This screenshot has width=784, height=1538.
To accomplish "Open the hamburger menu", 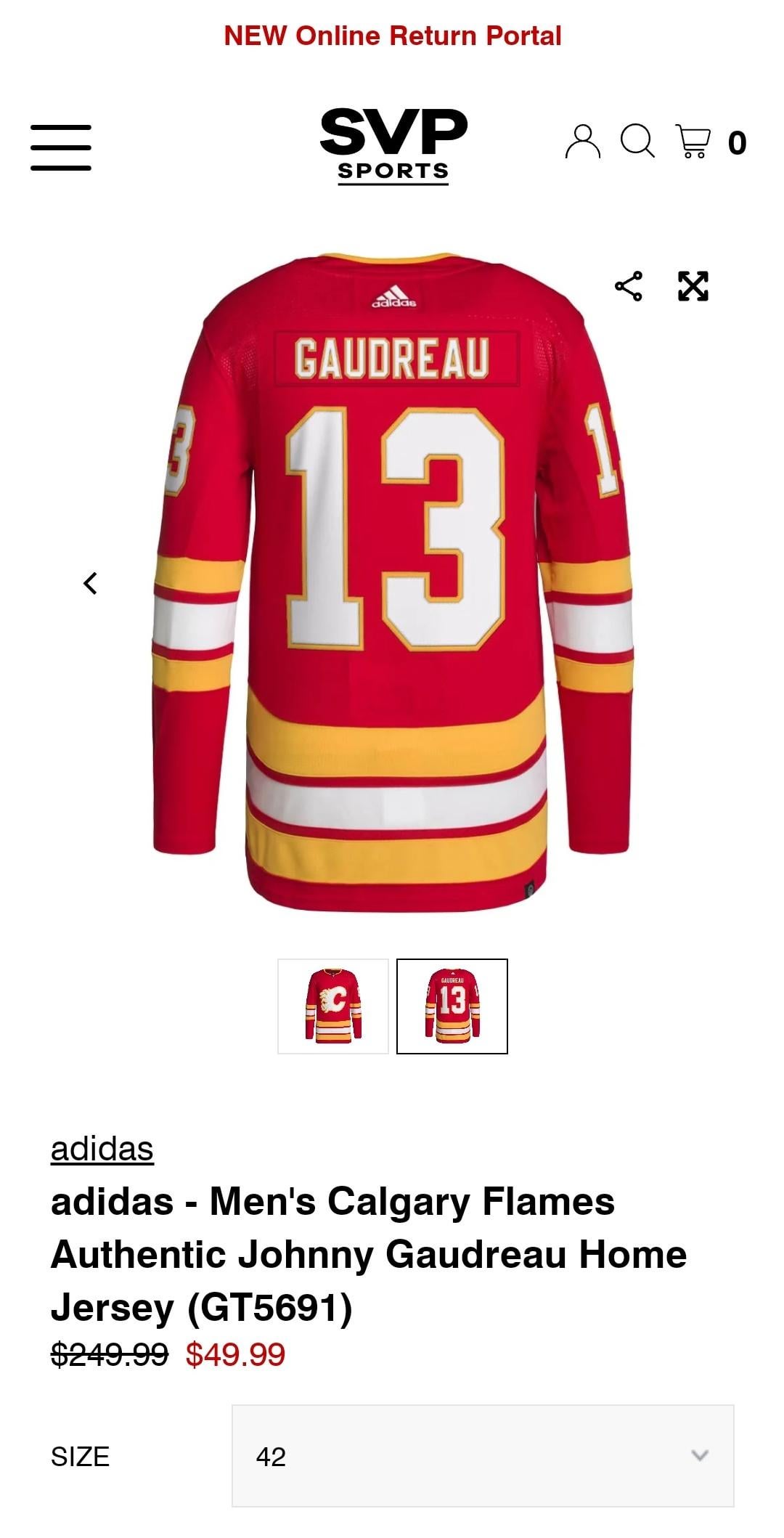I will pos(61,147).
